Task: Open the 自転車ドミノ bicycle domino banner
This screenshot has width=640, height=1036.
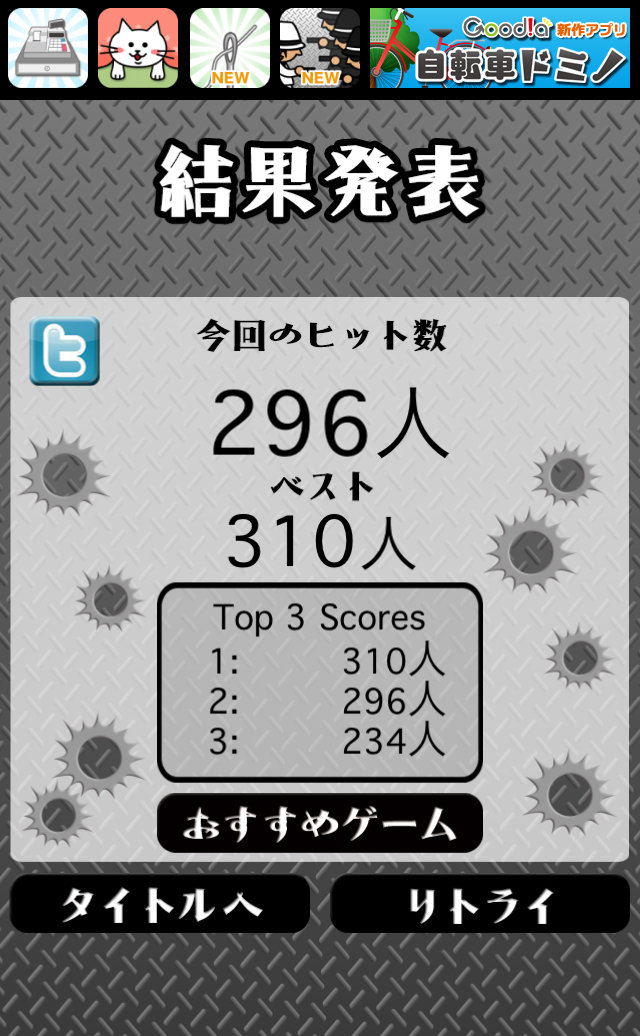Action: (500, 47)
